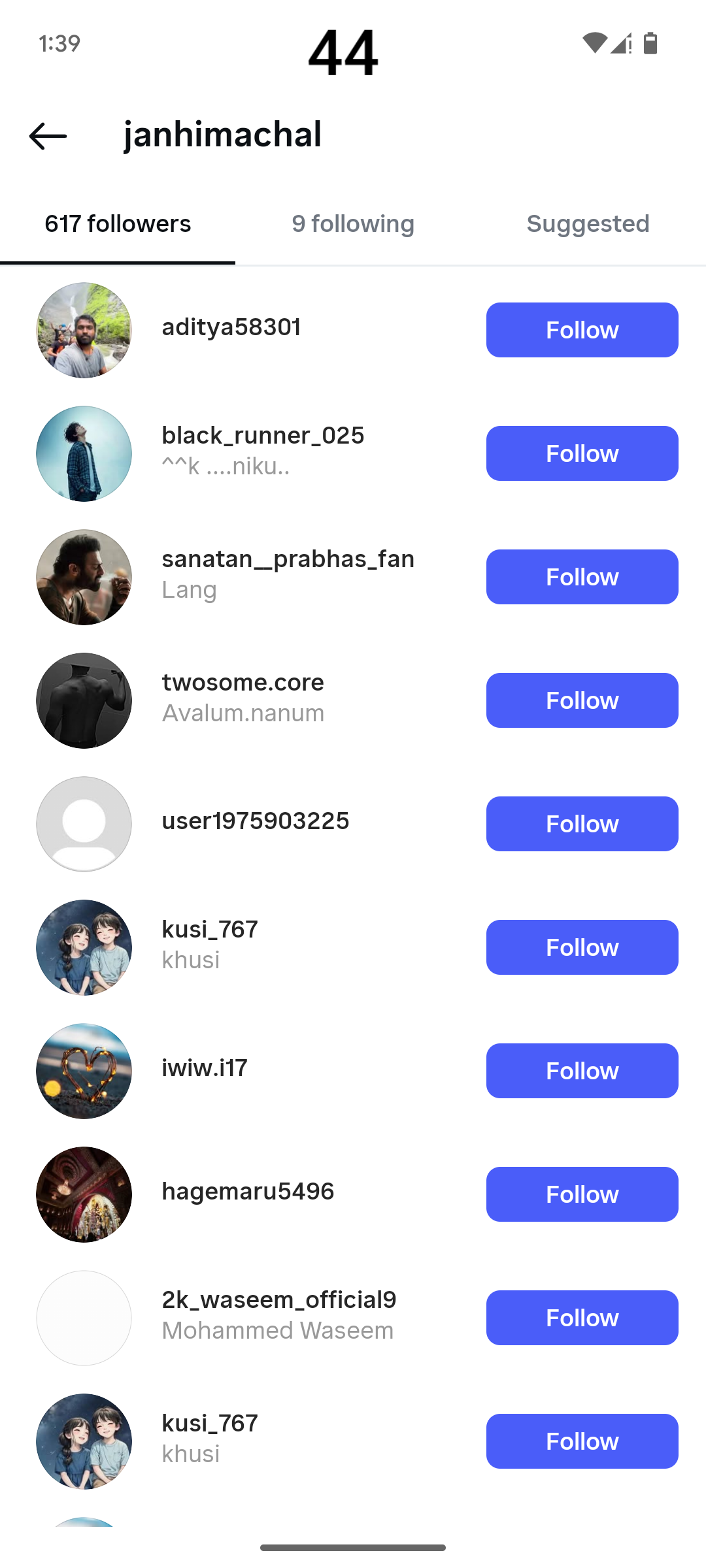706x1568 pixels.
Task: View twosome.core's profile
Action: pos(243,683)
